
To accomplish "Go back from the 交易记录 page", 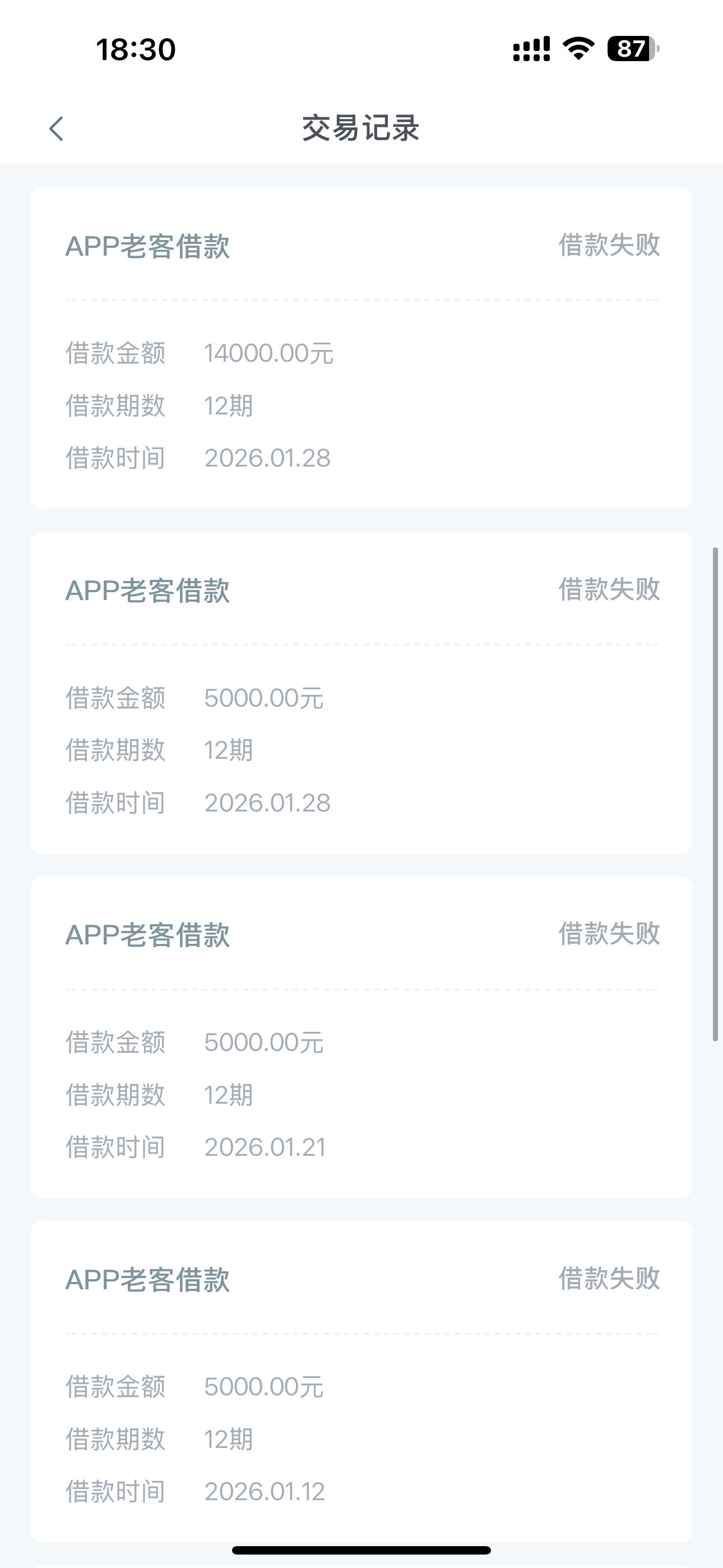I will (57, 128).
